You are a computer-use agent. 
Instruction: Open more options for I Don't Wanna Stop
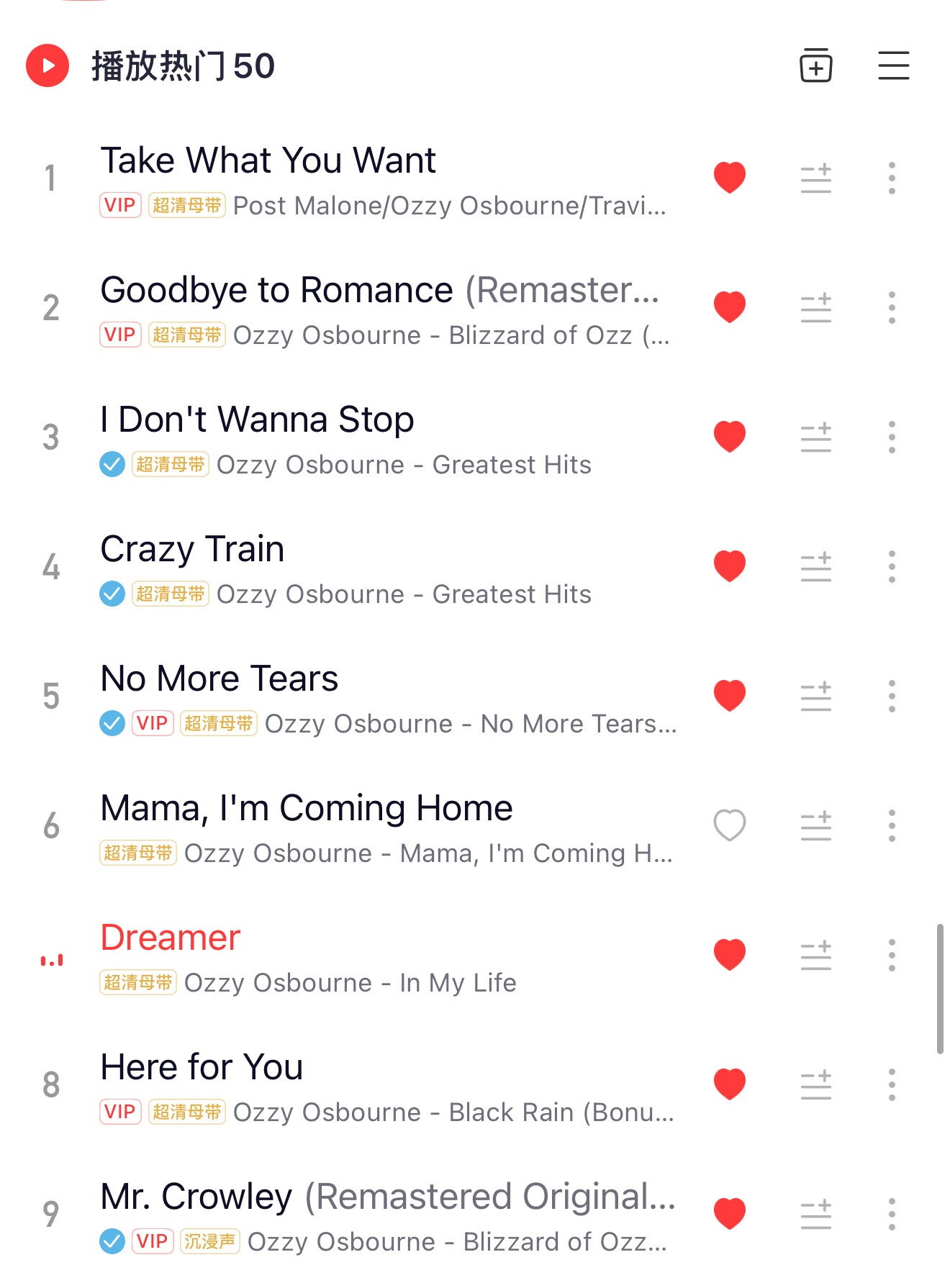click(892, 437)
